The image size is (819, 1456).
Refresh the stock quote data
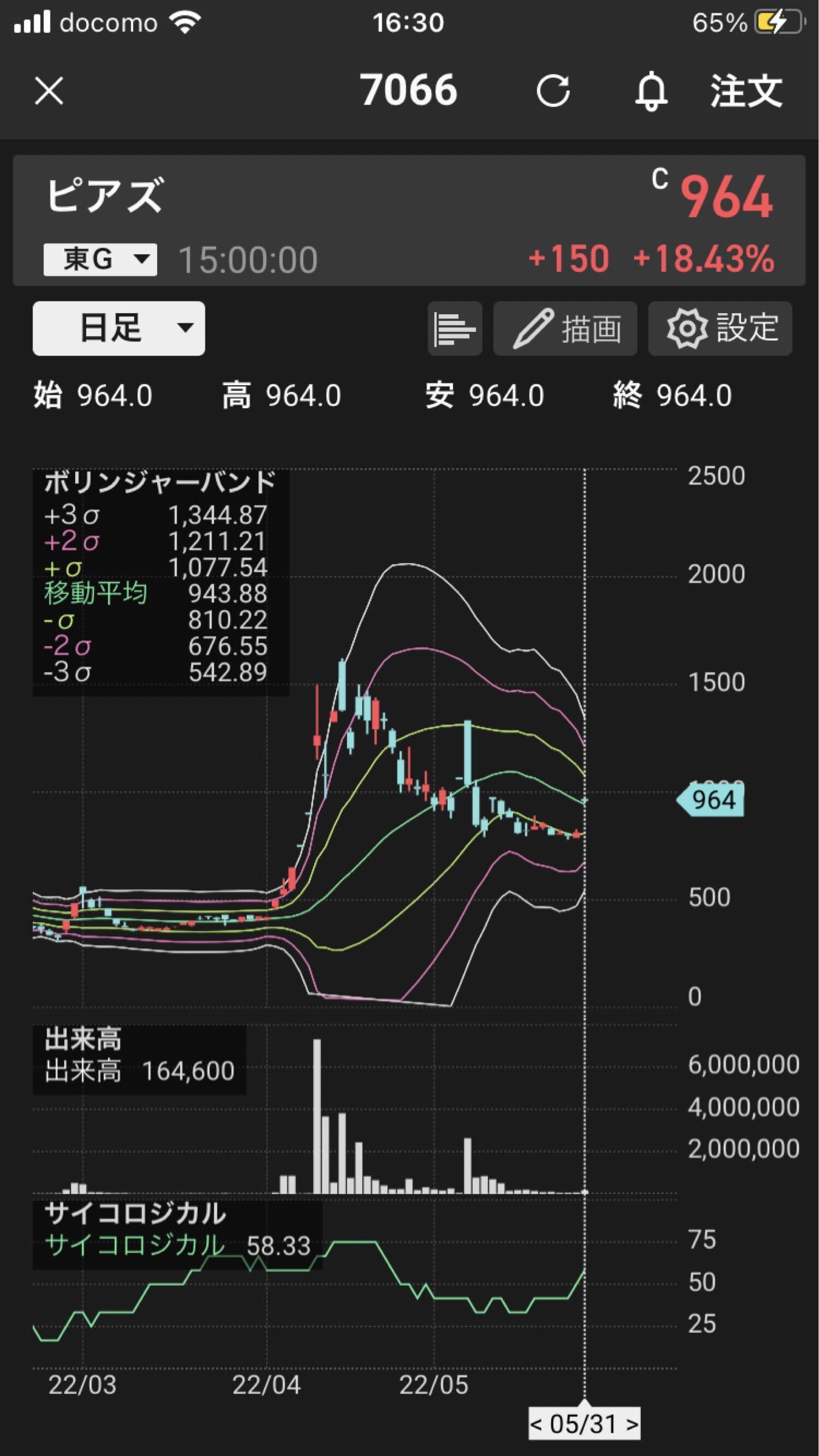(x=553, y=92)
